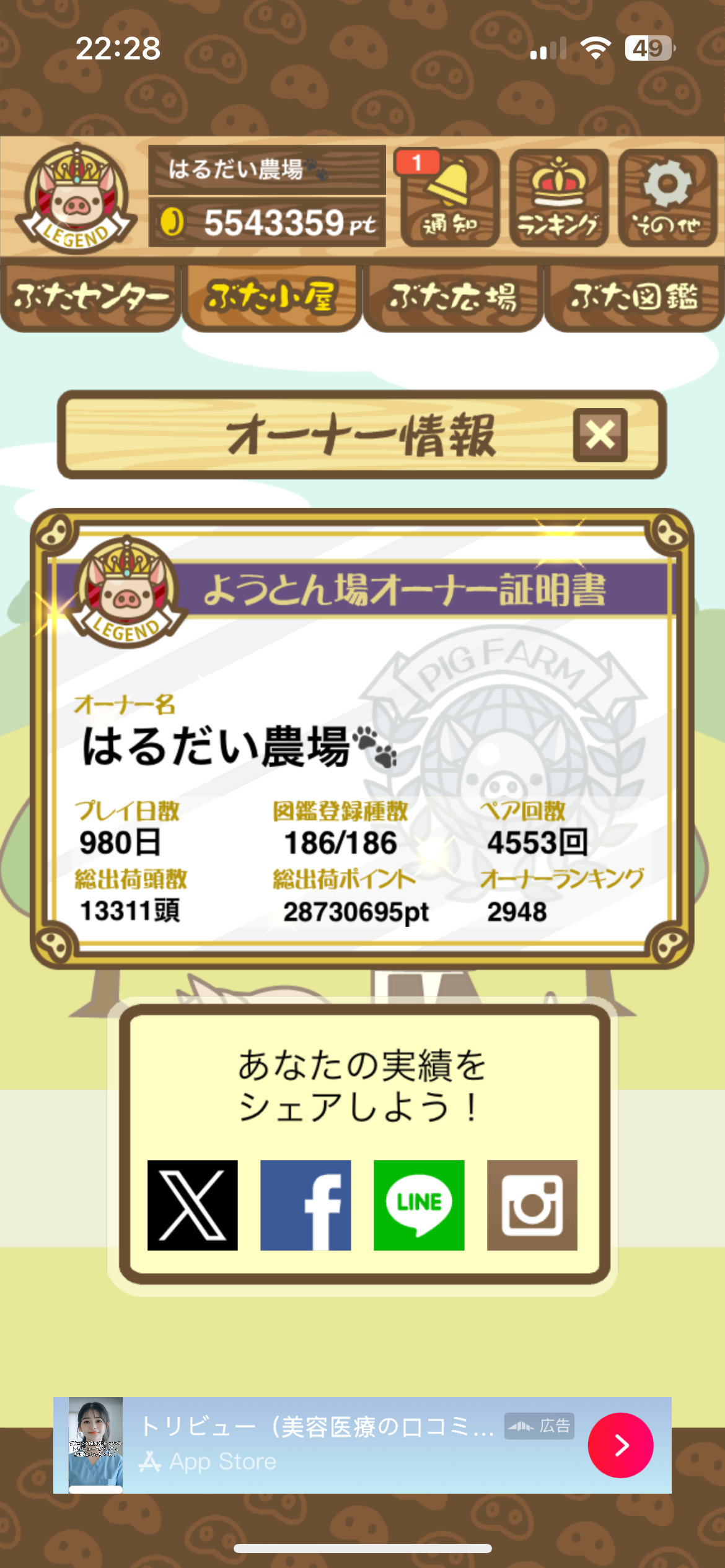This screenshot has height=1568, width=725.
Task: Tap the LEGEND pig badge in the header
Action: coord(76,198)
